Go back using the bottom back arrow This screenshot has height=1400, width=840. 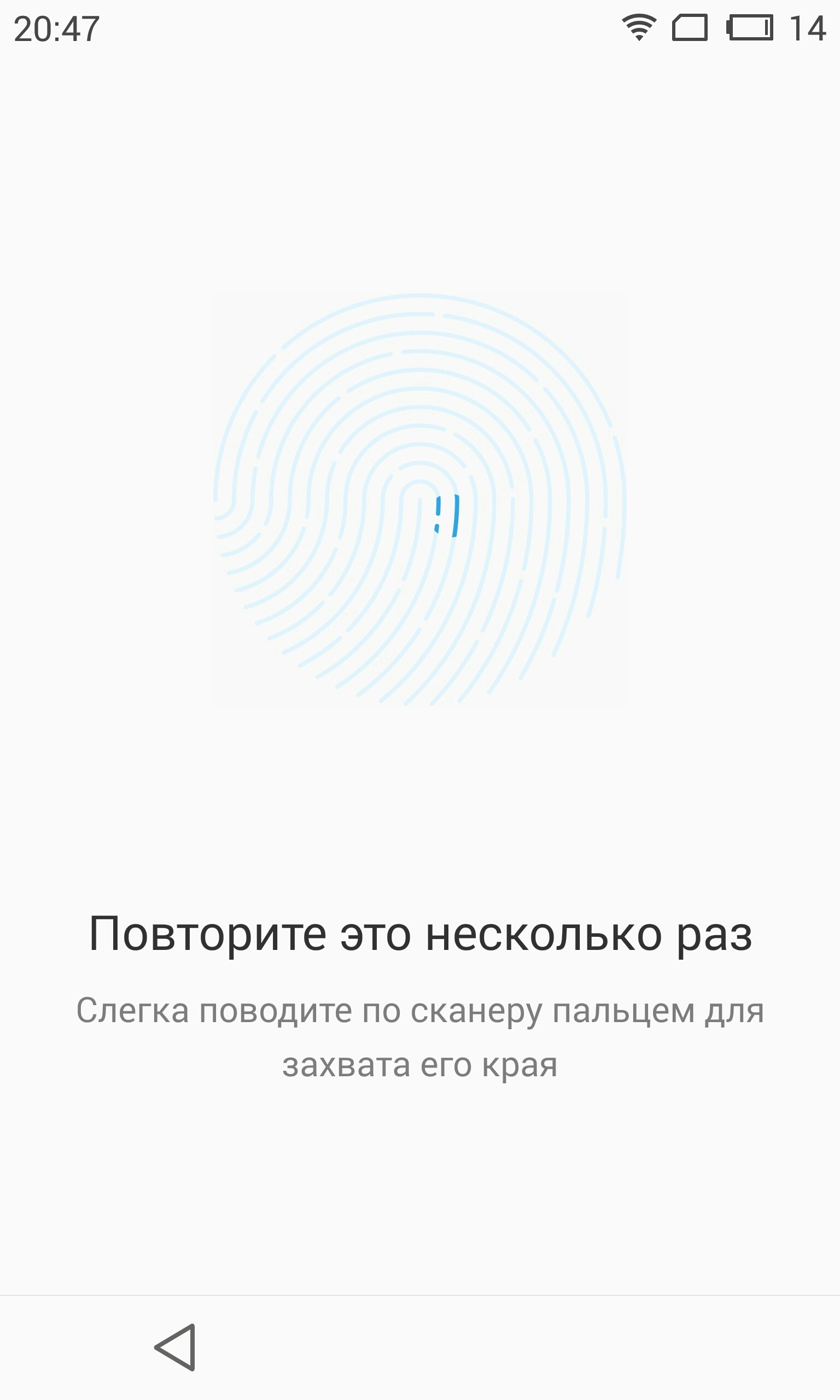[x=175, y=1347]
